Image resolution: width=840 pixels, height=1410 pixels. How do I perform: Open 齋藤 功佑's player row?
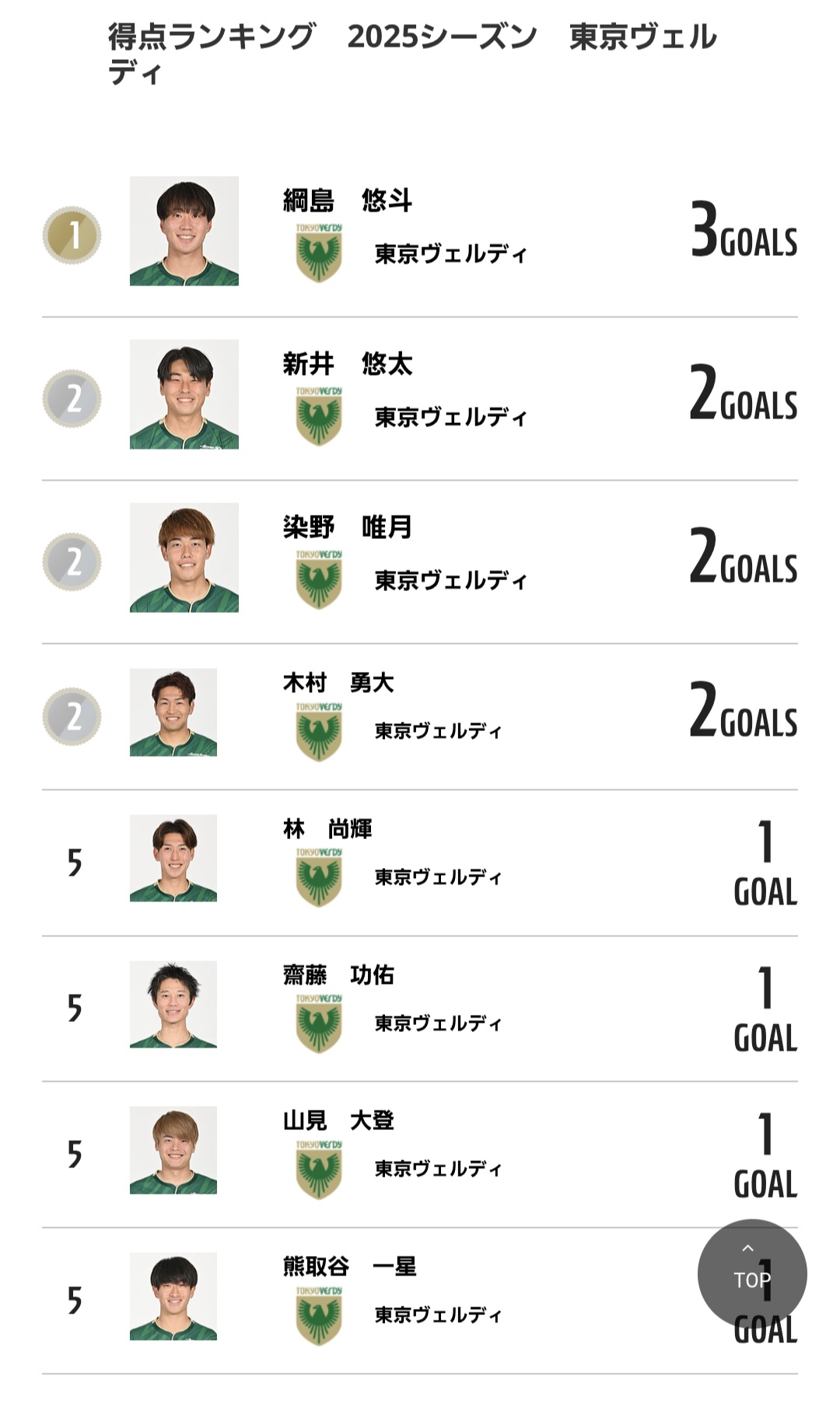click(x=420, y=1009)
